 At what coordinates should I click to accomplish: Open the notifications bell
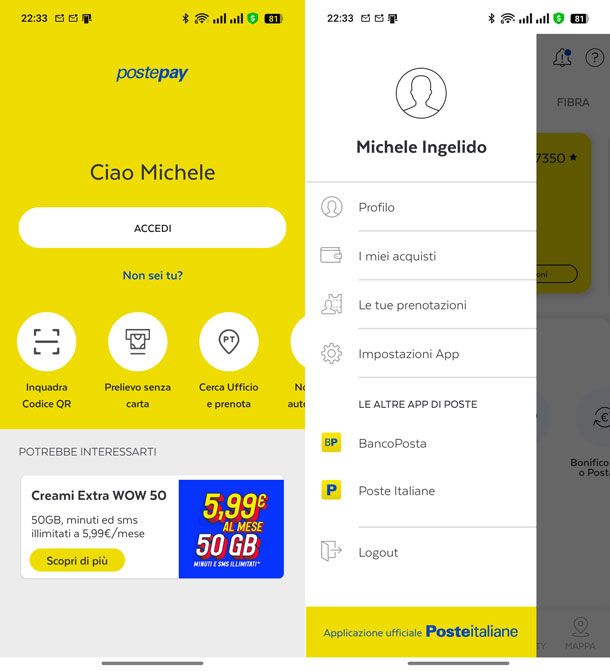click(x=562, y=58)
